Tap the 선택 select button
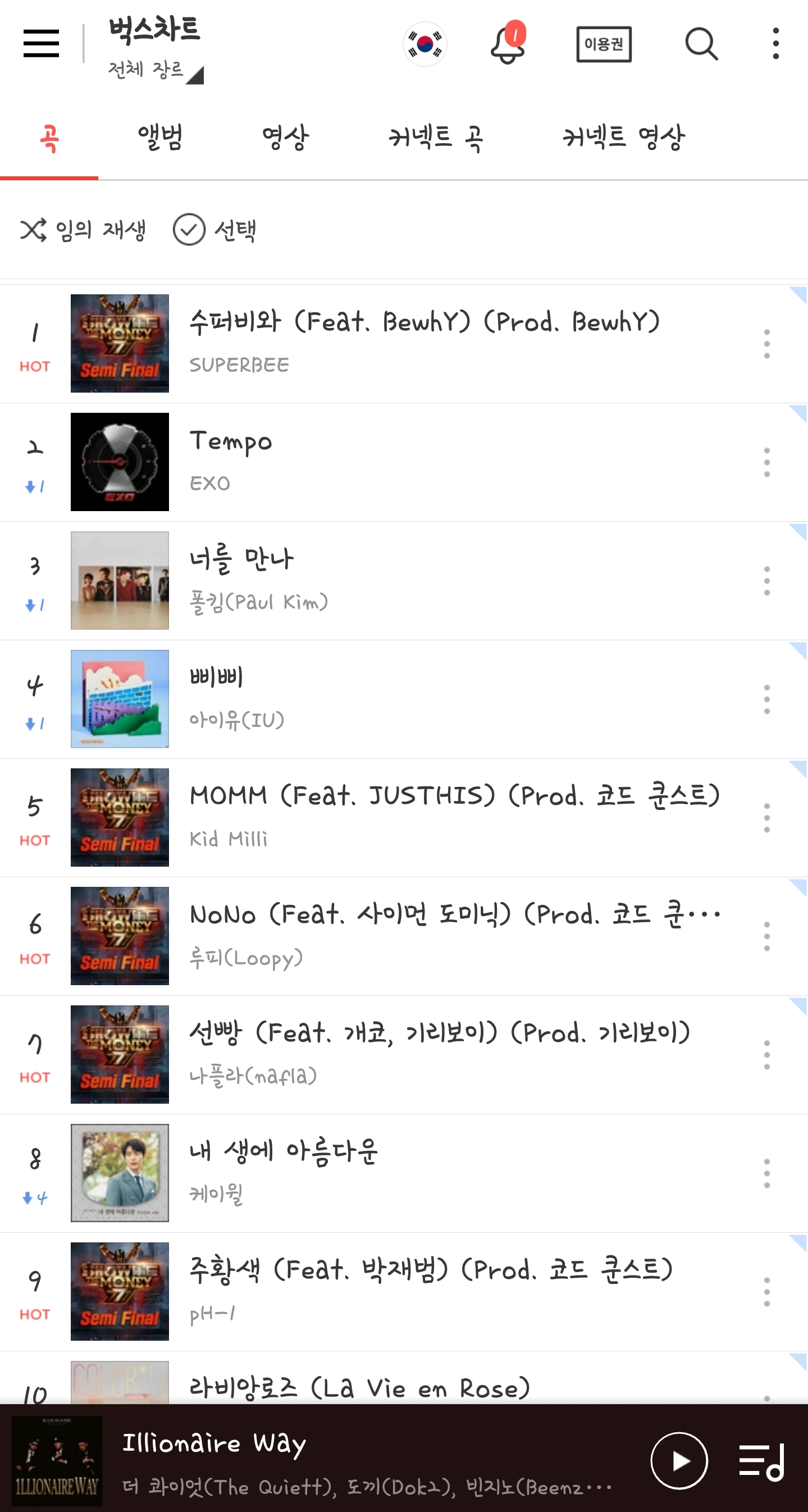This screenshot has height=1512, width=808. [x=214, y=230]
